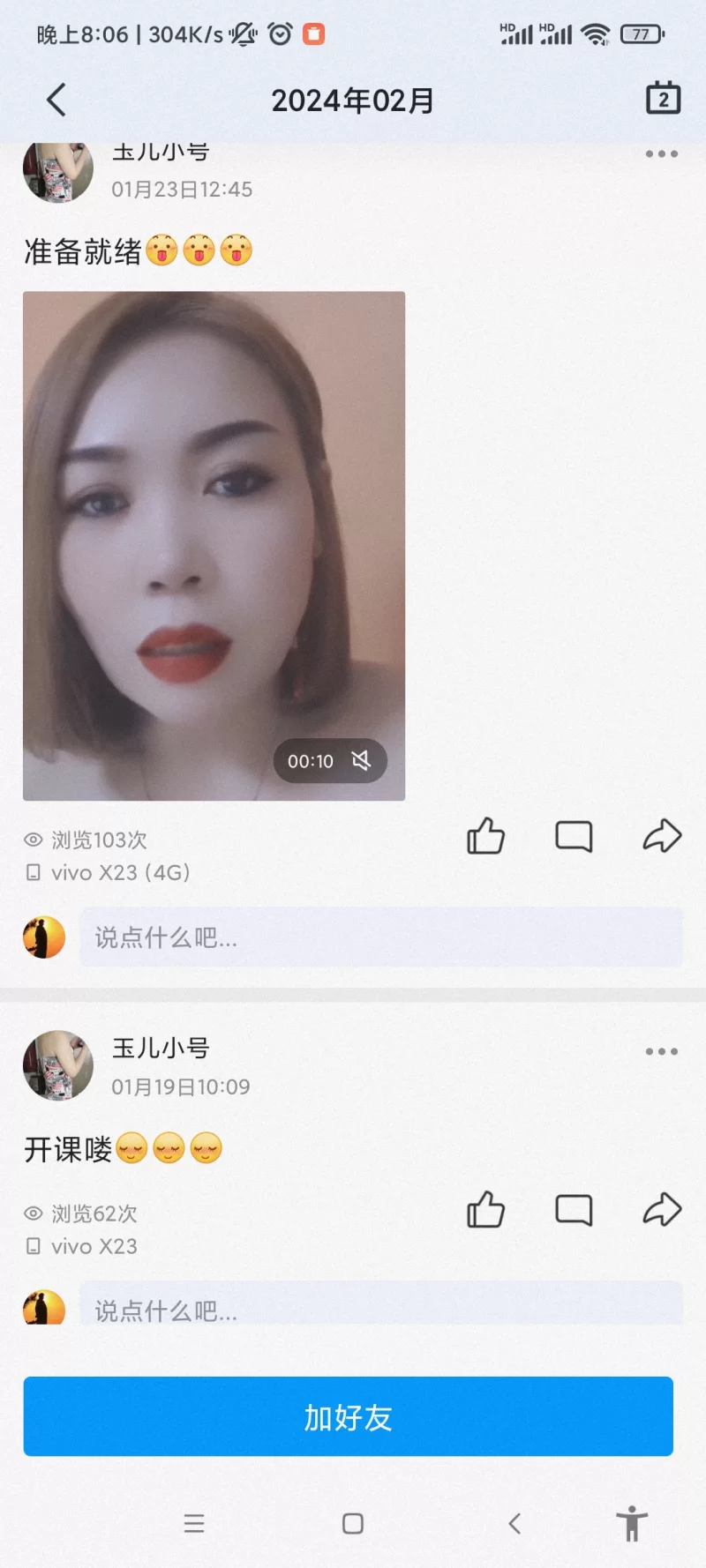Viewport: 706px width, 1568px height.
Task: Open comments on the 开课喽 post
Action: 574,1210
